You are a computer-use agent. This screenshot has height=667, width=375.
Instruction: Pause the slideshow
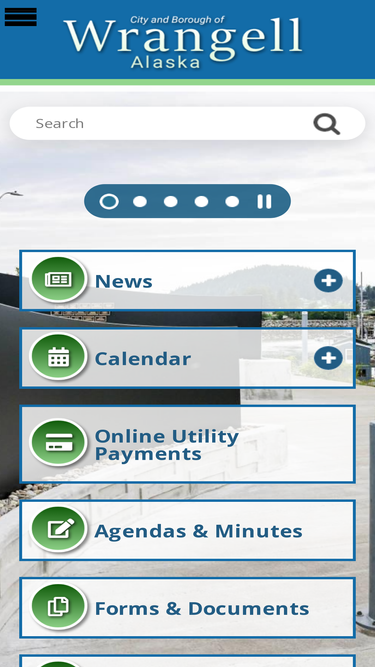point(264,201)
